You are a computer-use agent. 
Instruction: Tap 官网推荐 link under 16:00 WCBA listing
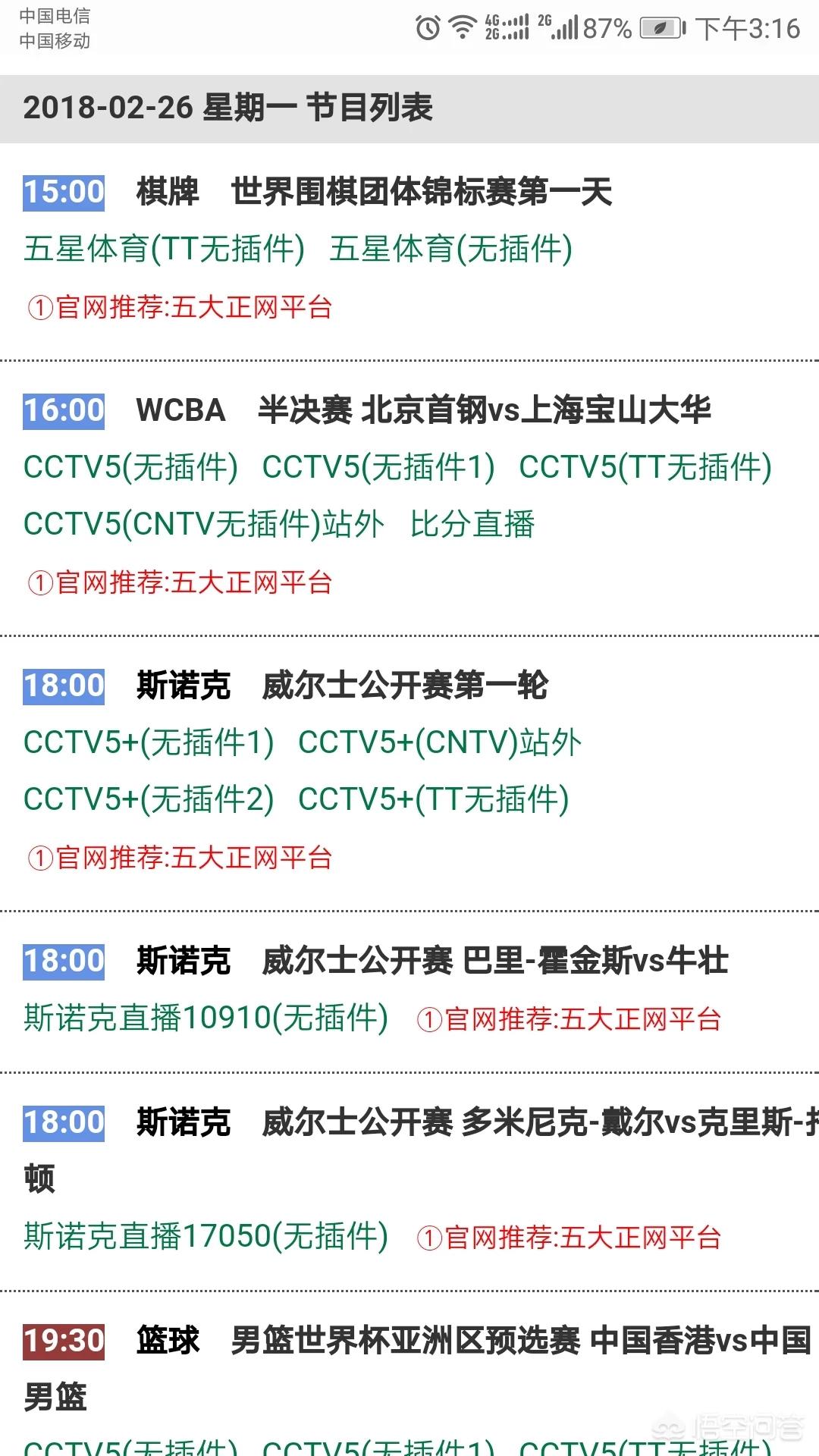click(x=180, y=582)
